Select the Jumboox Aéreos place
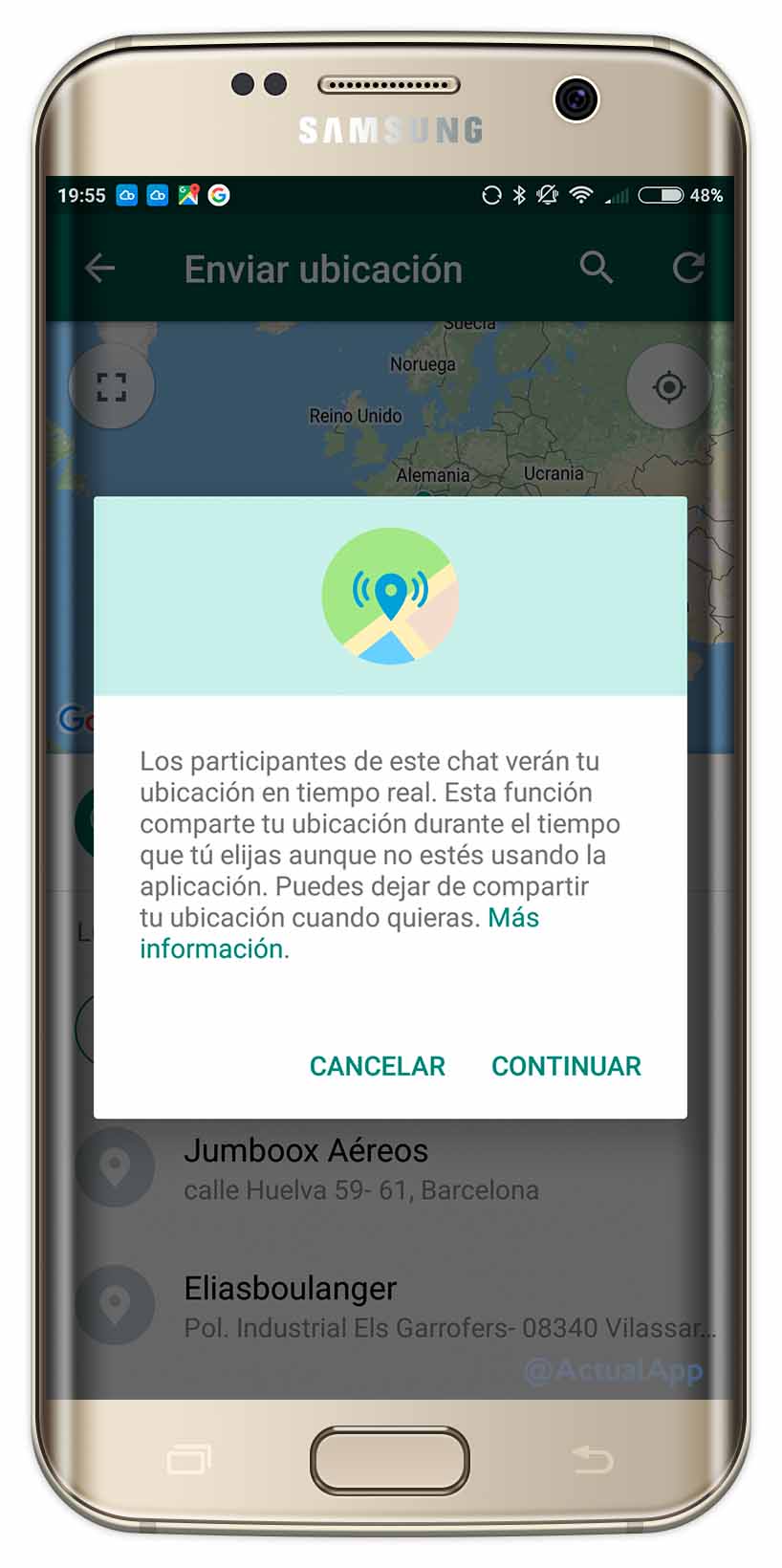The height and width of the screenshot is (1568, 782). [390, 1168]
